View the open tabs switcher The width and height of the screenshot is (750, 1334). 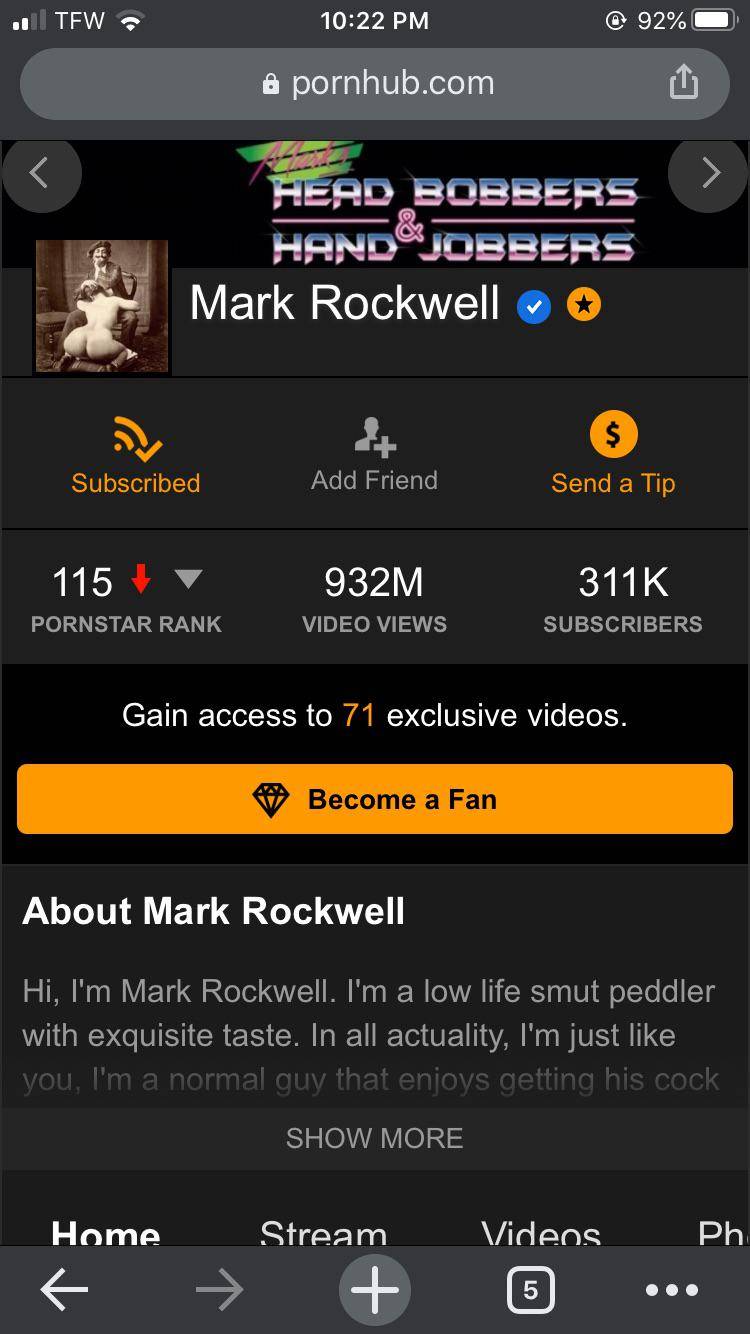click(530, 1290)
